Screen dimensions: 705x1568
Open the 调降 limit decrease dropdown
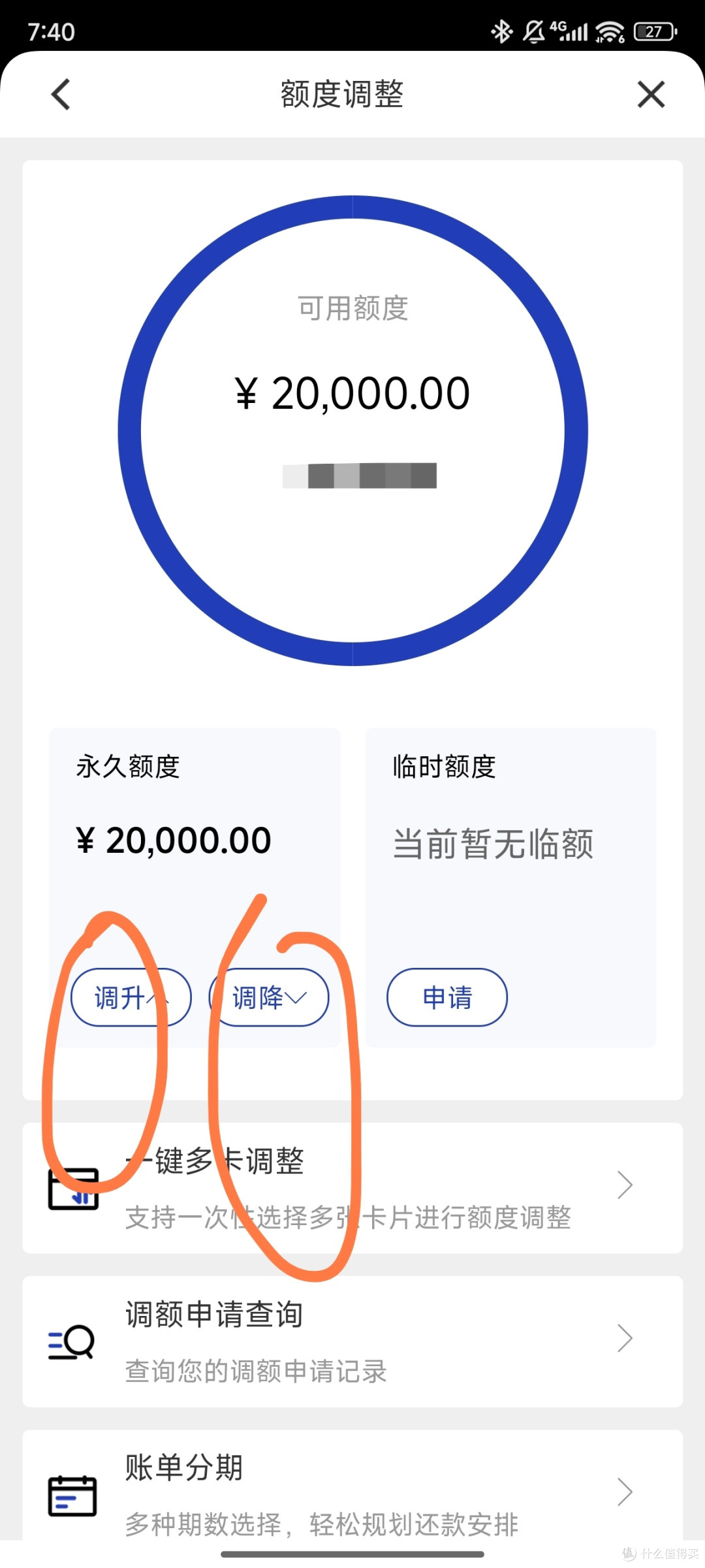pyautogui.click(x=268, y=997)
